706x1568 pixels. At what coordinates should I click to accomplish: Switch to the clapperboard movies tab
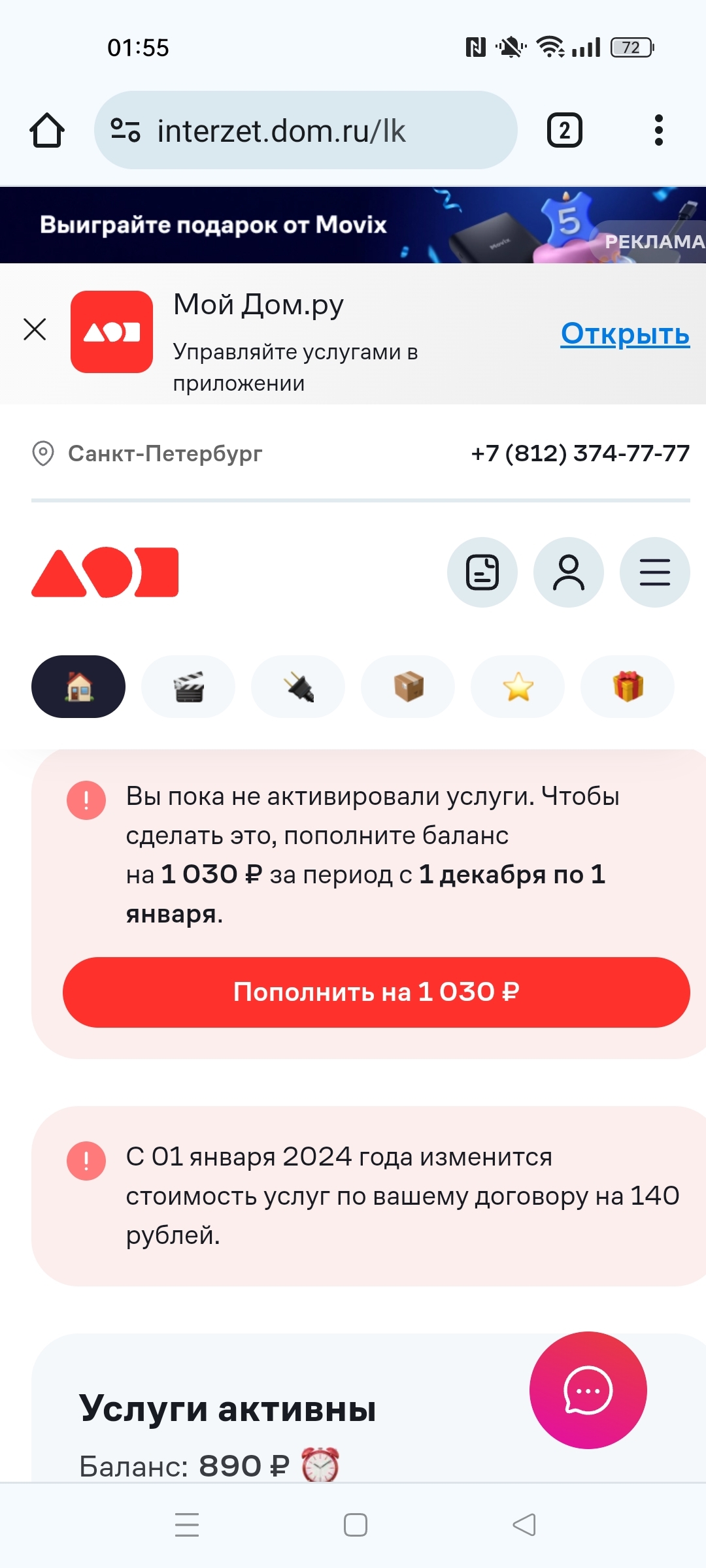[188, 687]
